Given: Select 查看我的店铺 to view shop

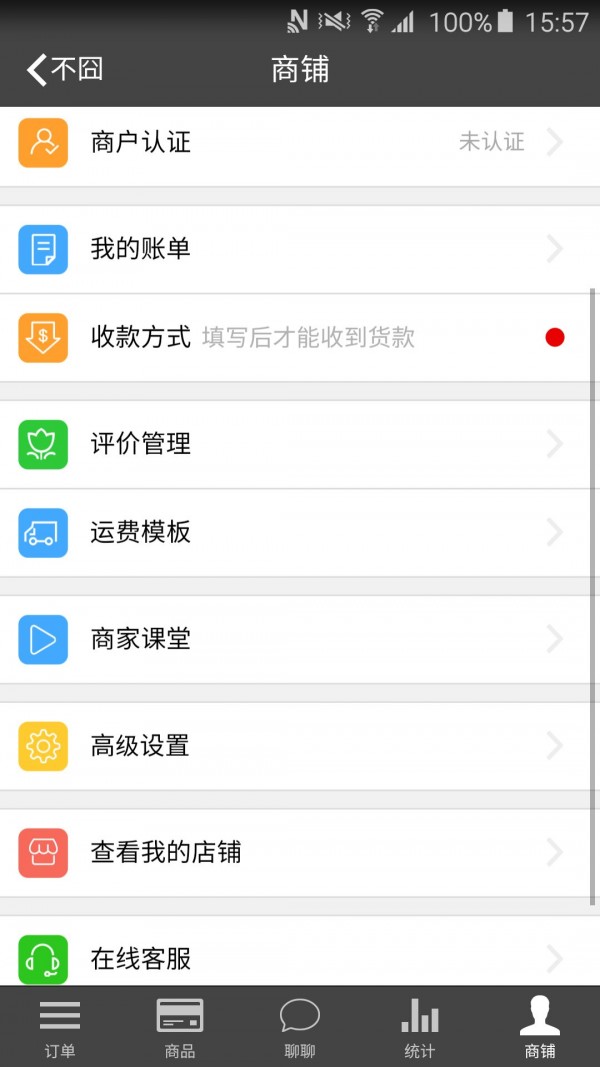Looking at the screenshot, I should (x=300, y=852).
